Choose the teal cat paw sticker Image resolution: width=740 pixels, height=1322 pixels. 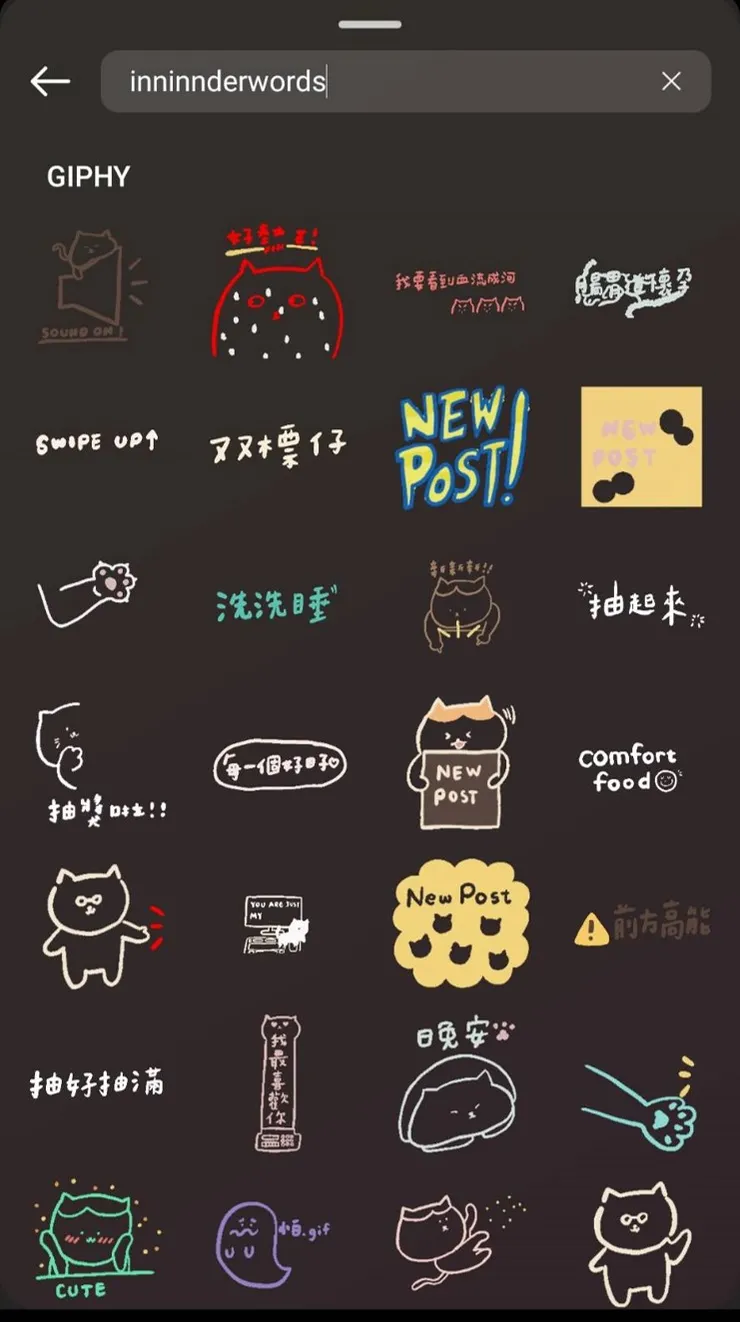point(641,1104)
